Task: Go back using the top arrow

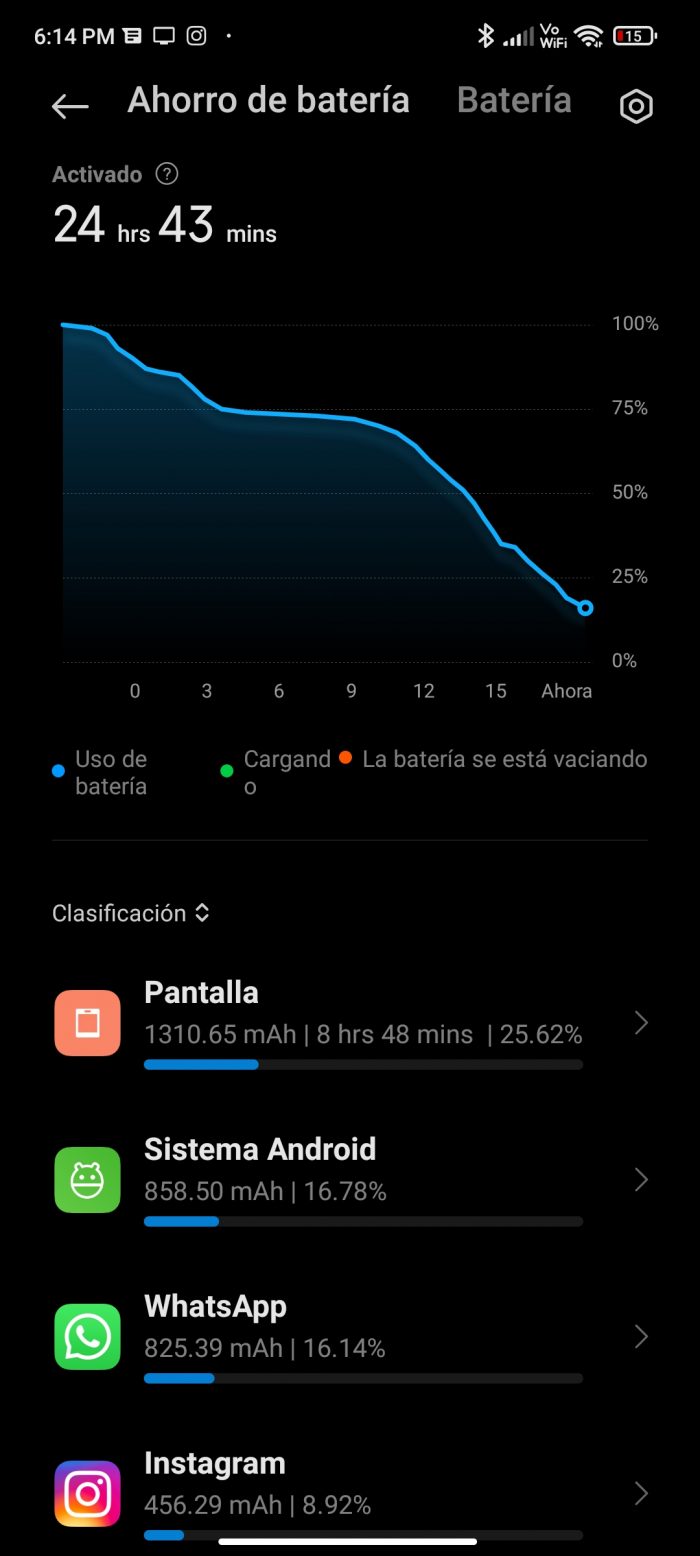Action: [70, 106]
